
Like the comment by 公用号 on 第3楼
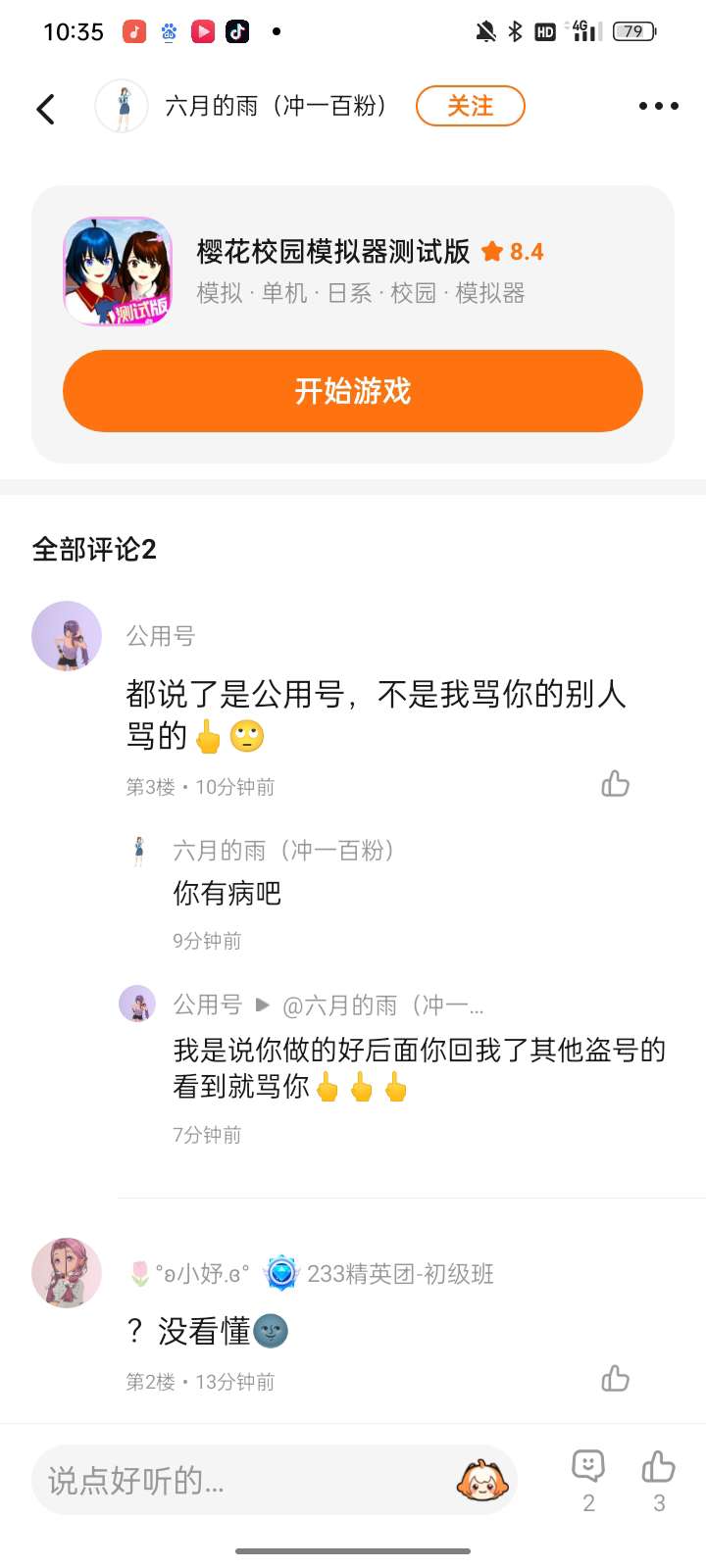(615, 784)
